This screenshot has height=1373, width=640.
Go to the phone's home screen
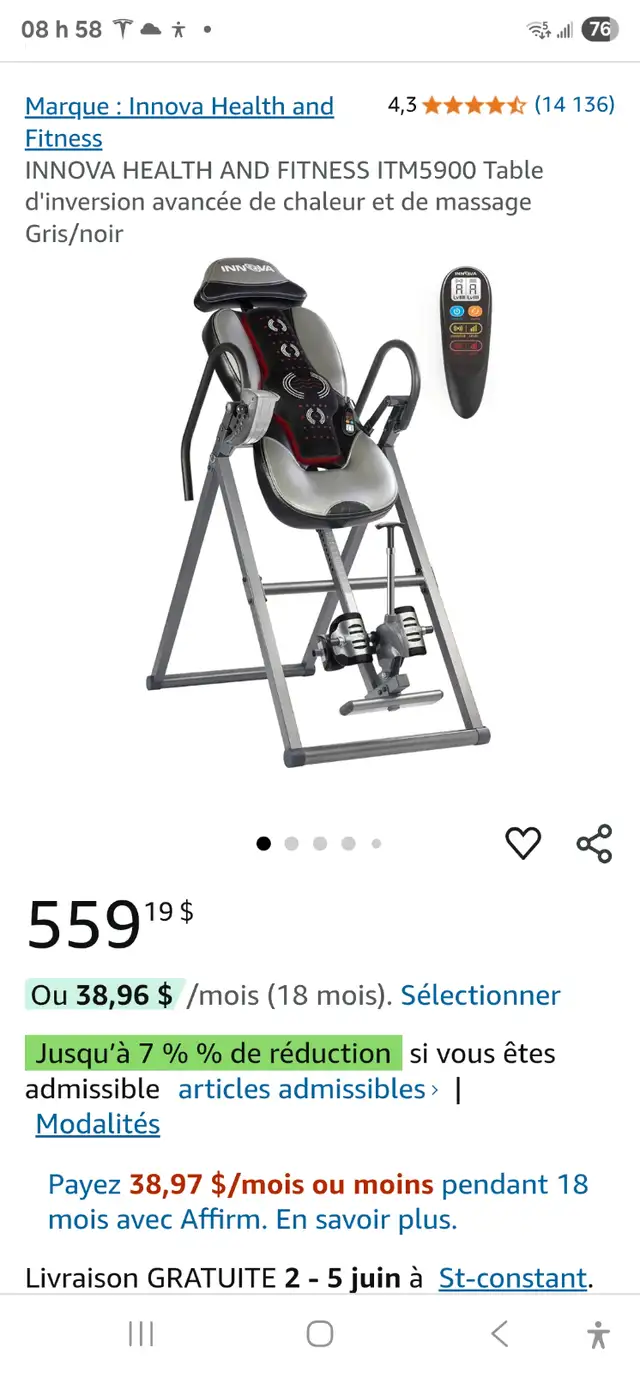point(320,1333)
